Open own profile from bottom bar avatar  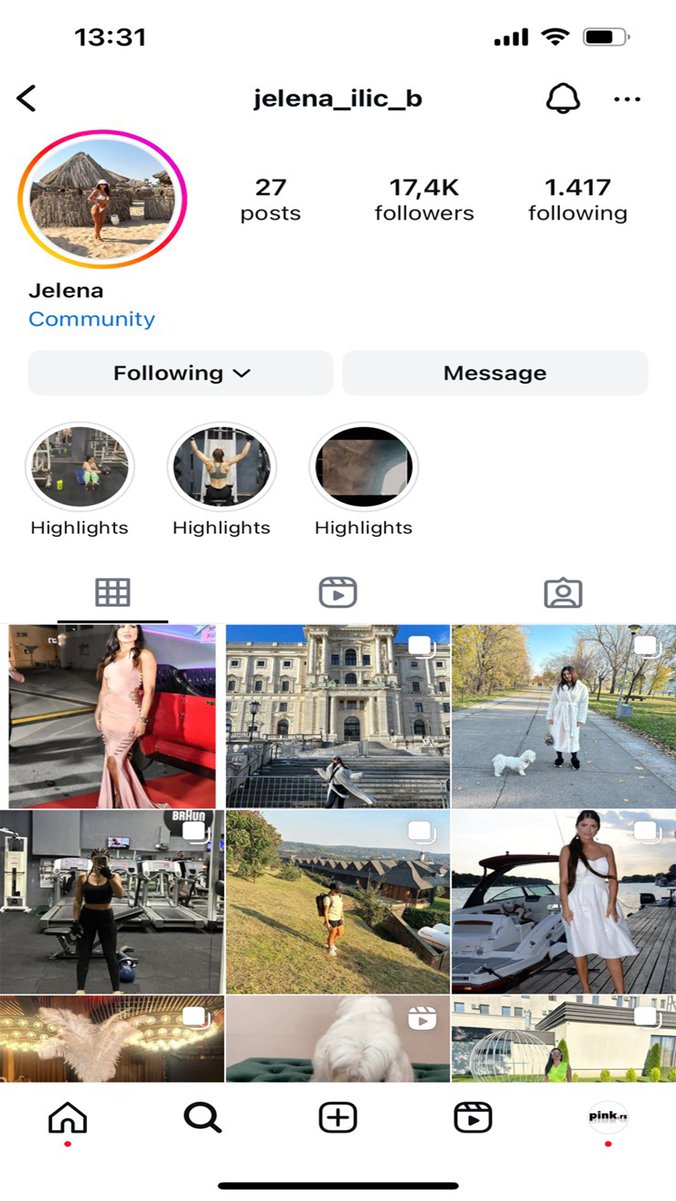[607, 1116]
